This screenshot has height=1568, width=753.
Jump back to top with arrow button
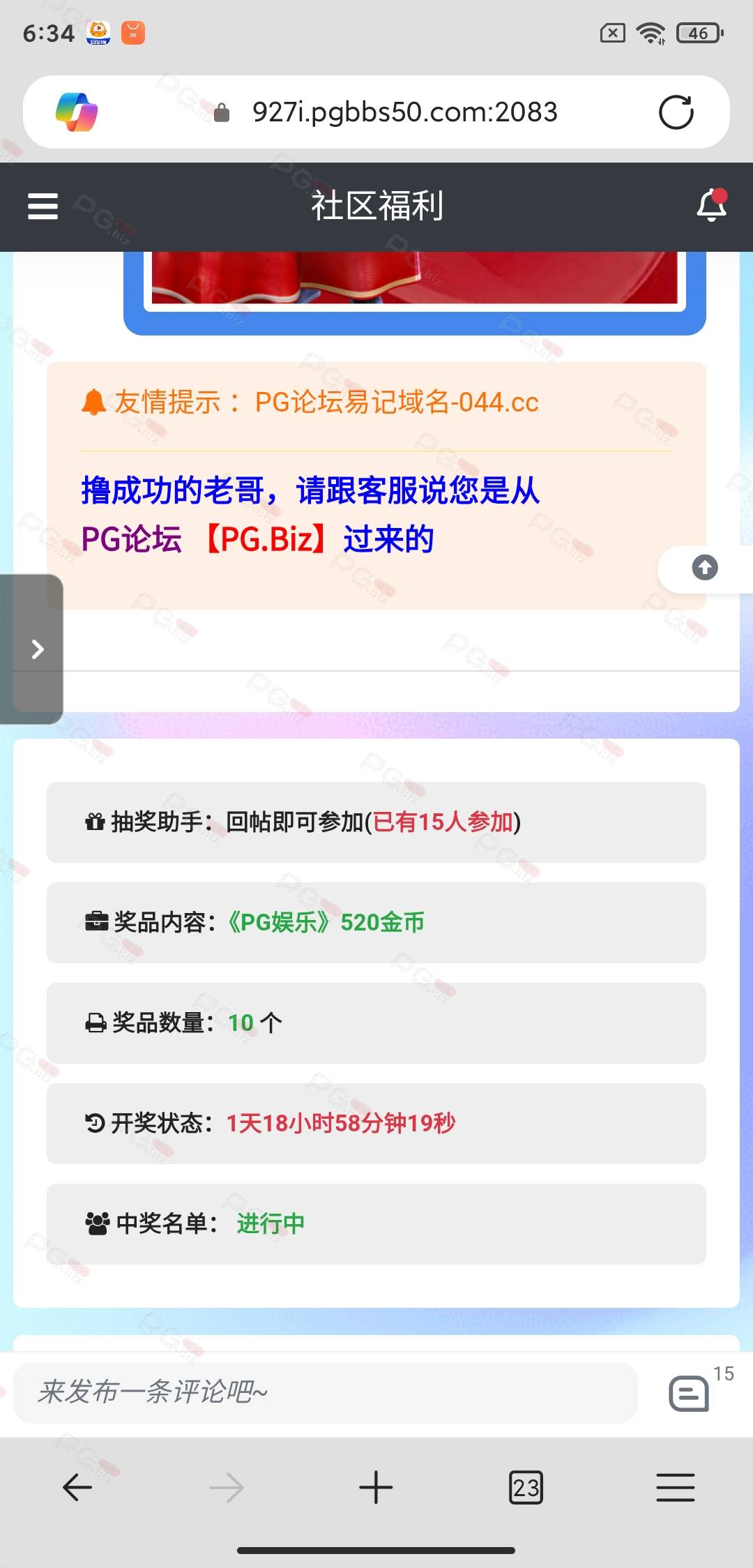[x=705, y=567]
